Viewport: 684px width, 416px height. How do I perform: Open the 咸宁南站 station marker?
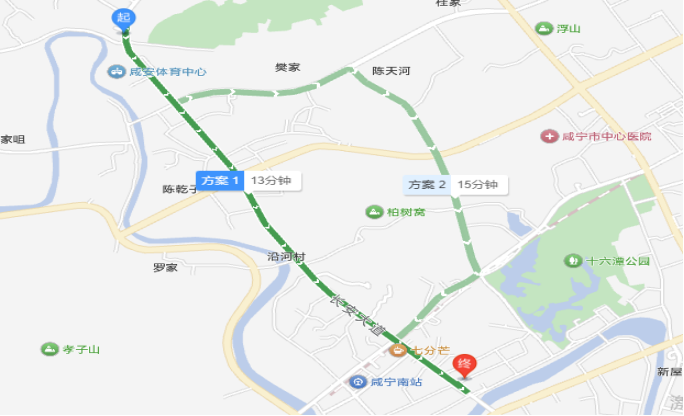point(358,382)
